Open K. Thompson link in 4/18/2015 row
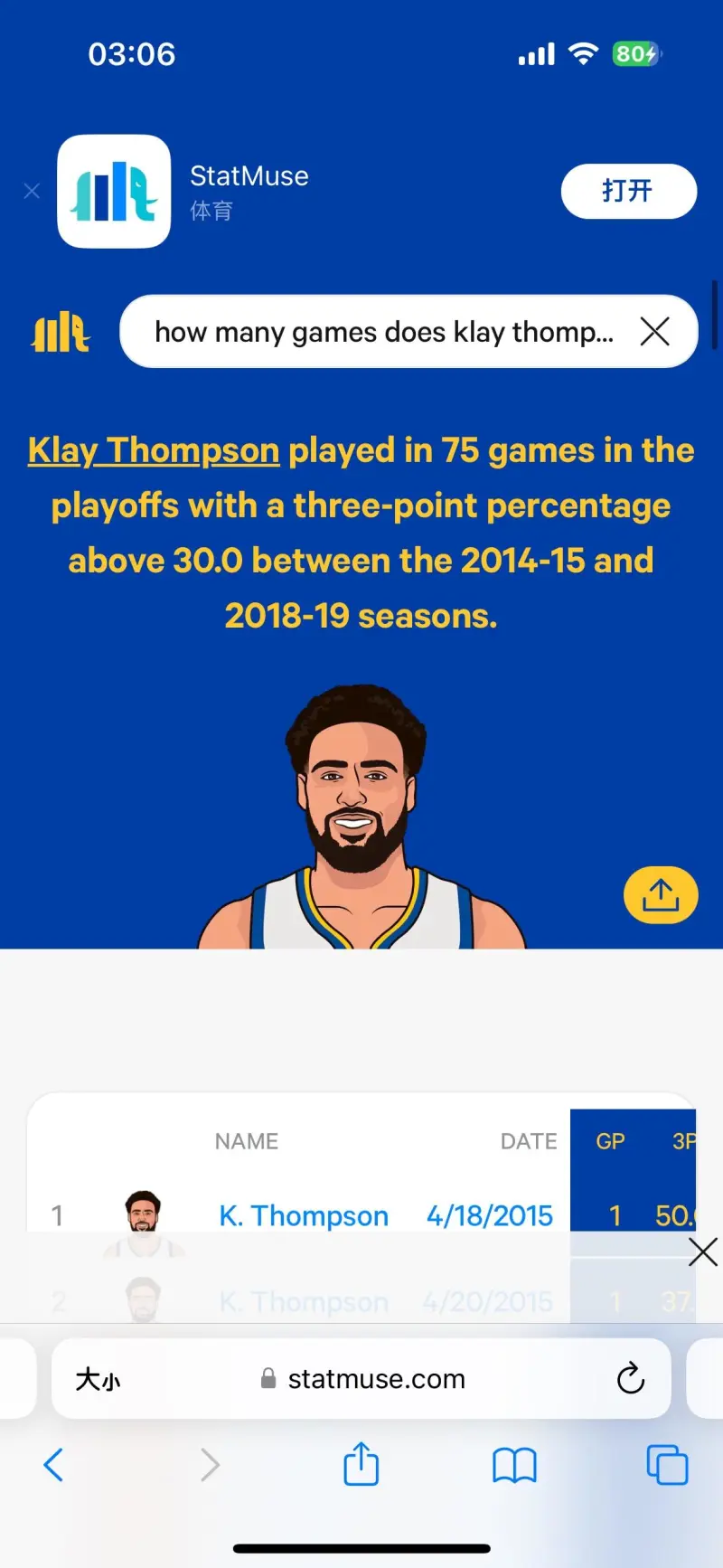The image size is (723, 1568). pyautogui.click(x=304, y=1215)
